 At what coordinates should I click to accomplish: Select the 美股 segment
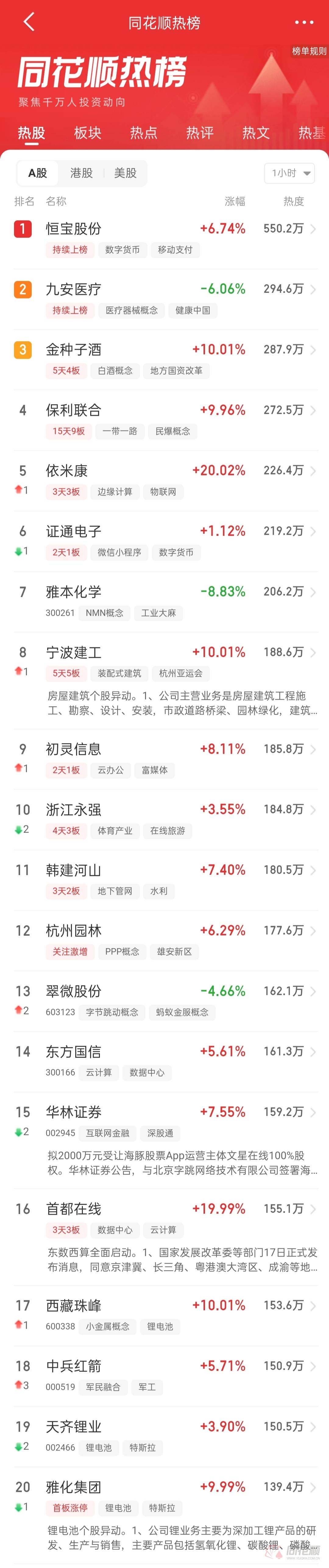126,173
